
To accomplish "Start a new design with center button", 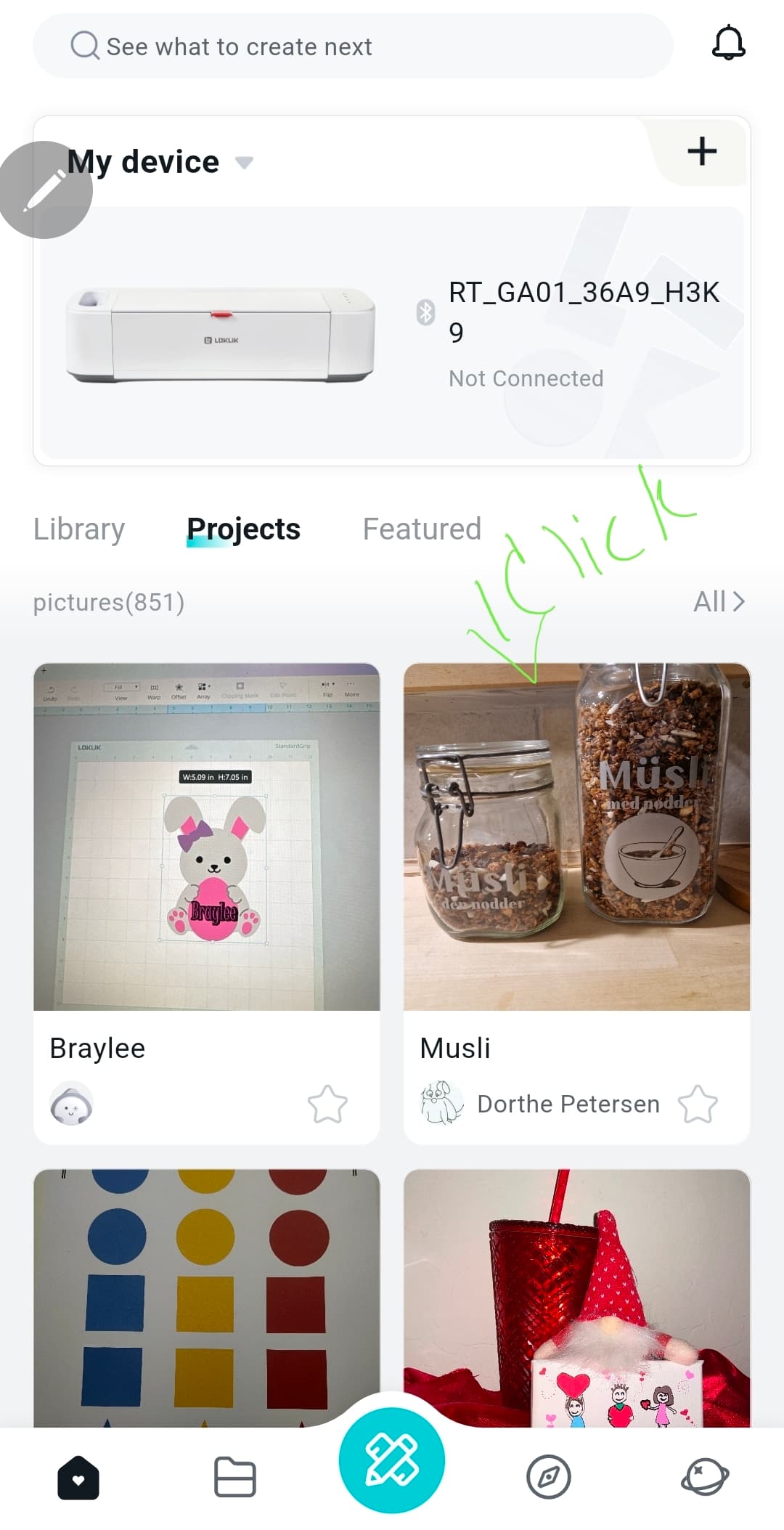I will point(392,1460).
